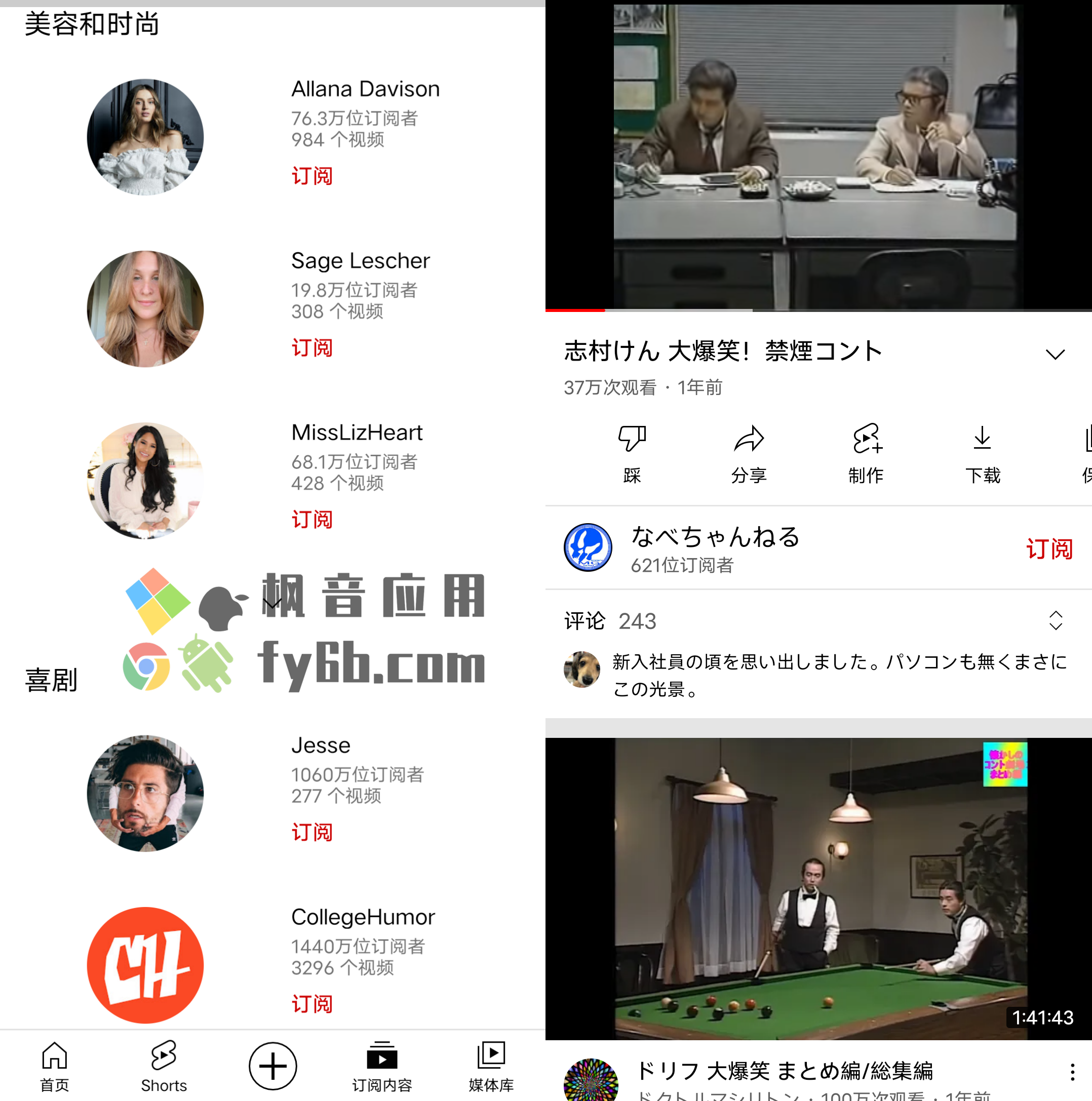
Task: Download the video with 下载
Action: point(983,454)
